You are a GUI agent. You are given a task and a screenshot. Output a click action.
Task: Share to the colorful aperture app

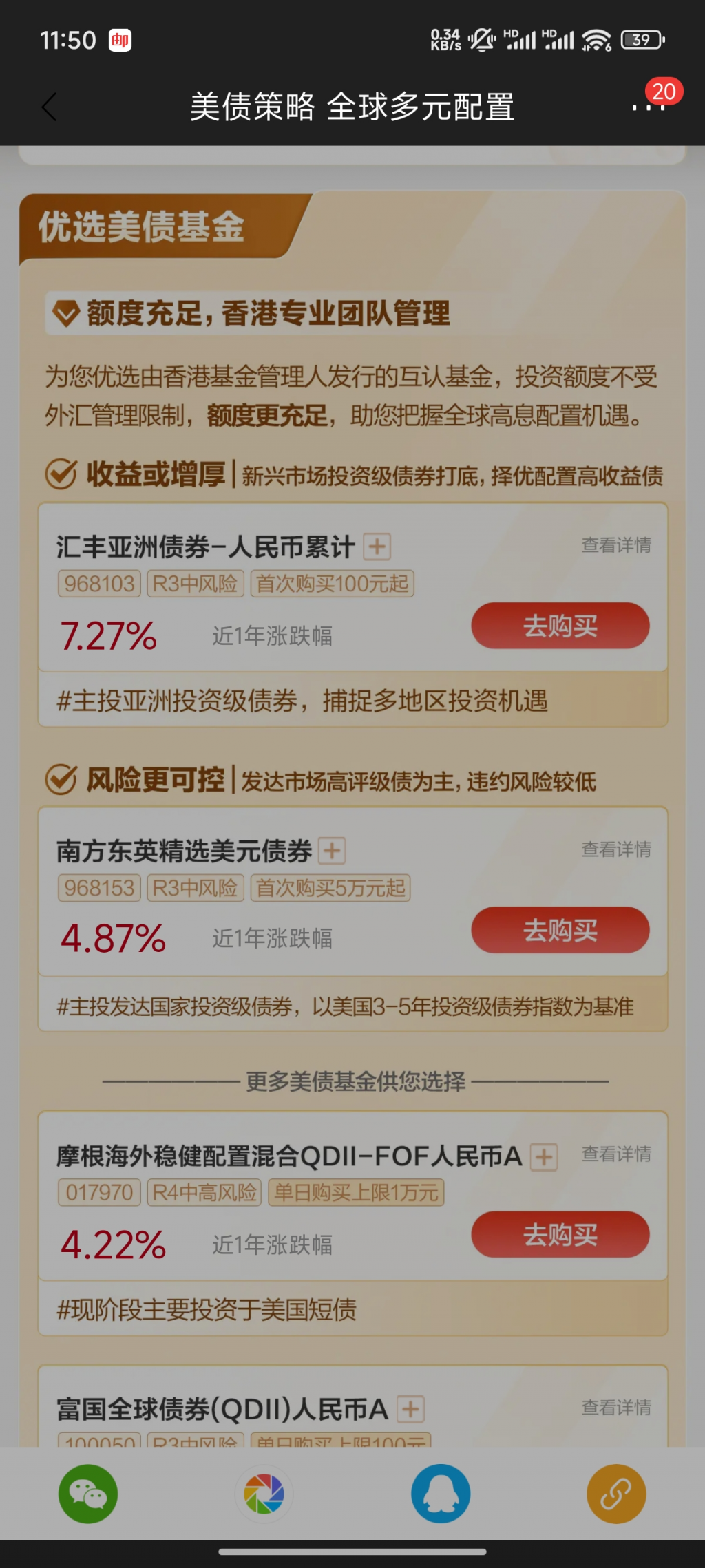coord(264,1494)
